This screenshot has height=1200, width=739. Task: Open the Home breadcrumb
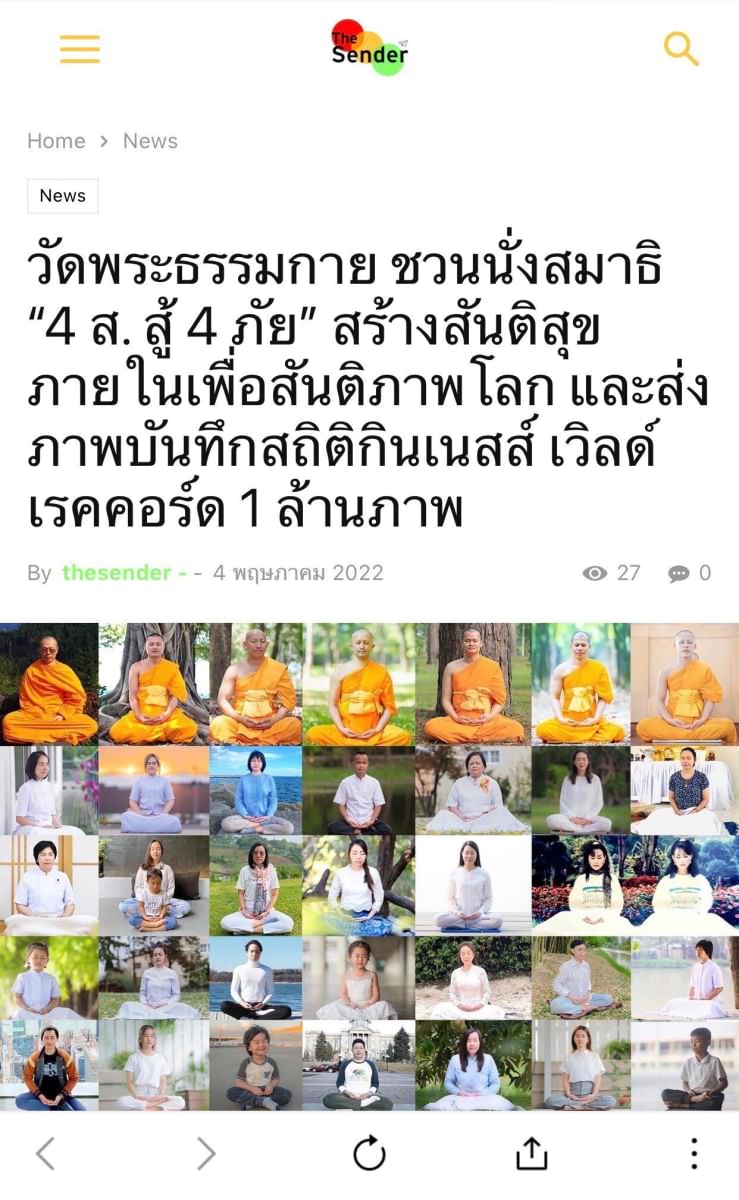(56, 141)
